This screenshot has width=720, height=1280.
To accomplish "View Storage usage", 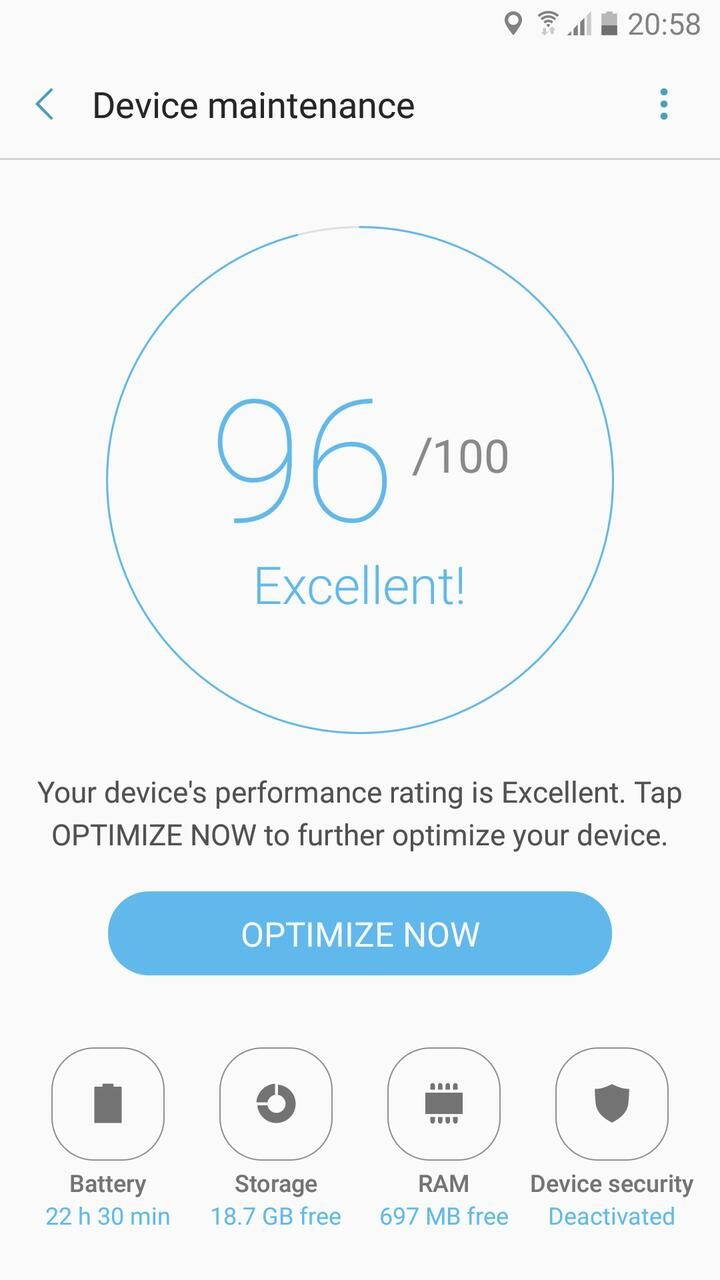I will tap(276, 1104).
